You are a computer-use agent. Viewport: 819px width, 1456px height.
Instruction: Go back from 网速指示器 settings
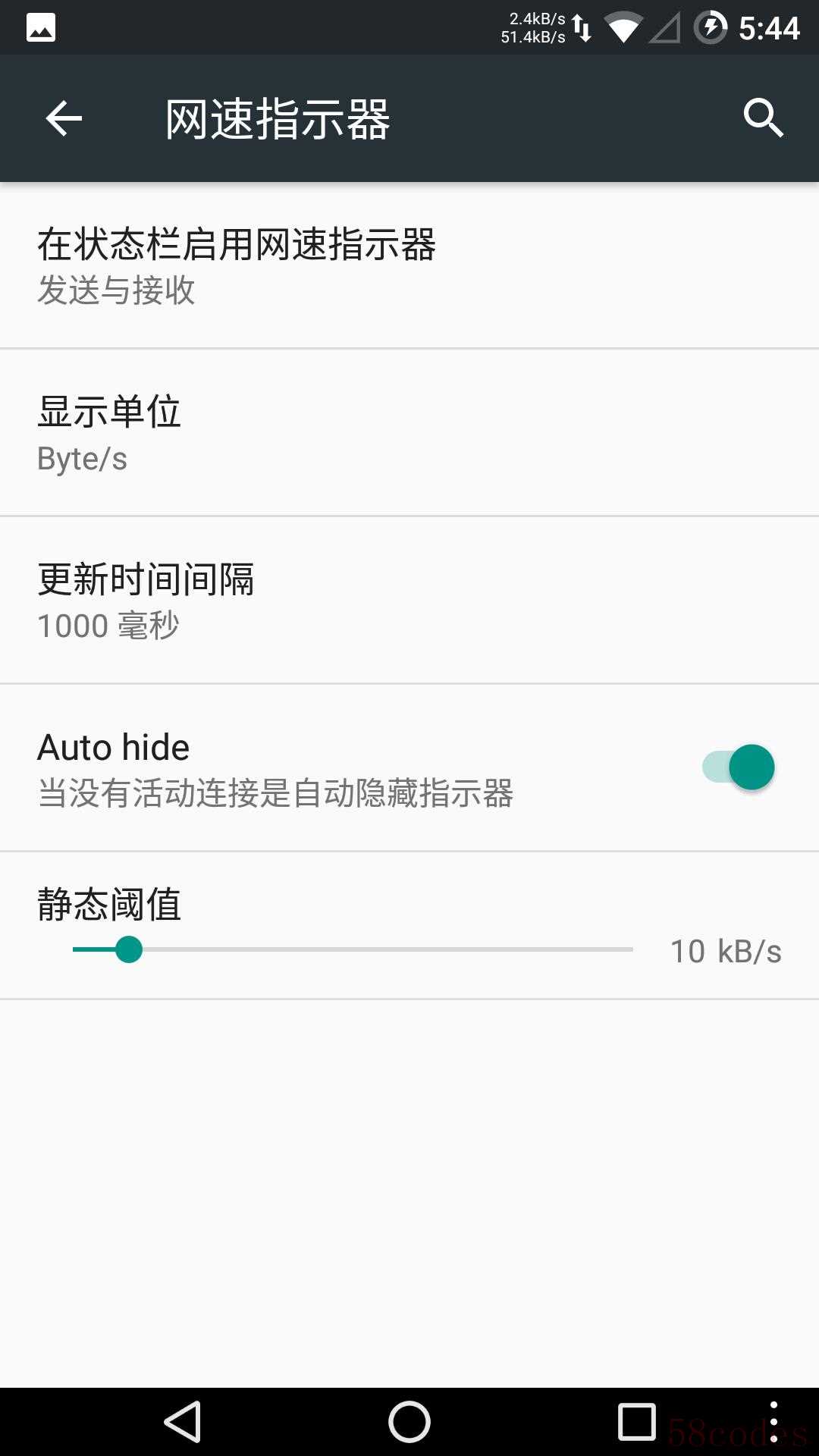64,118
